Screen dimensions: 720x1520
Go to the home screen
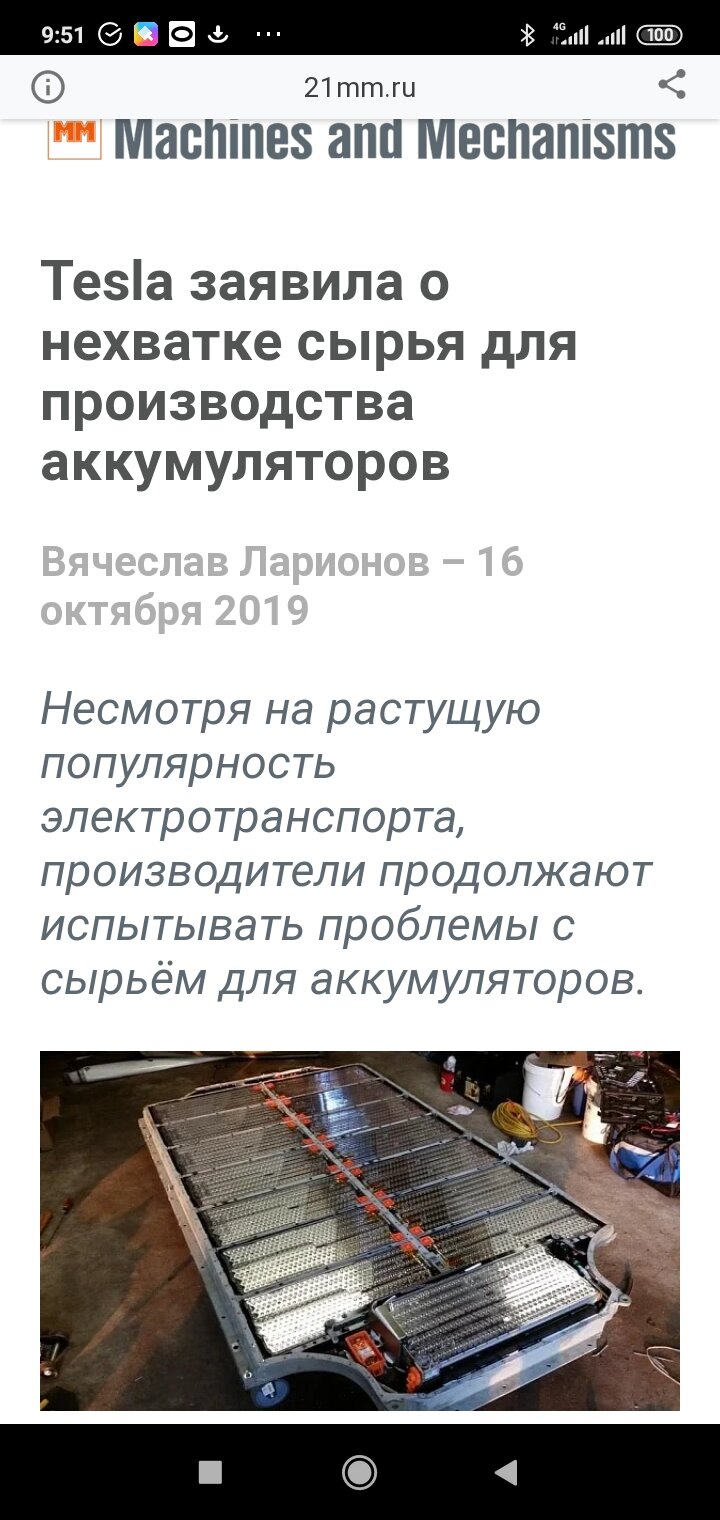pyautogui.click(x=359, y=1471)
